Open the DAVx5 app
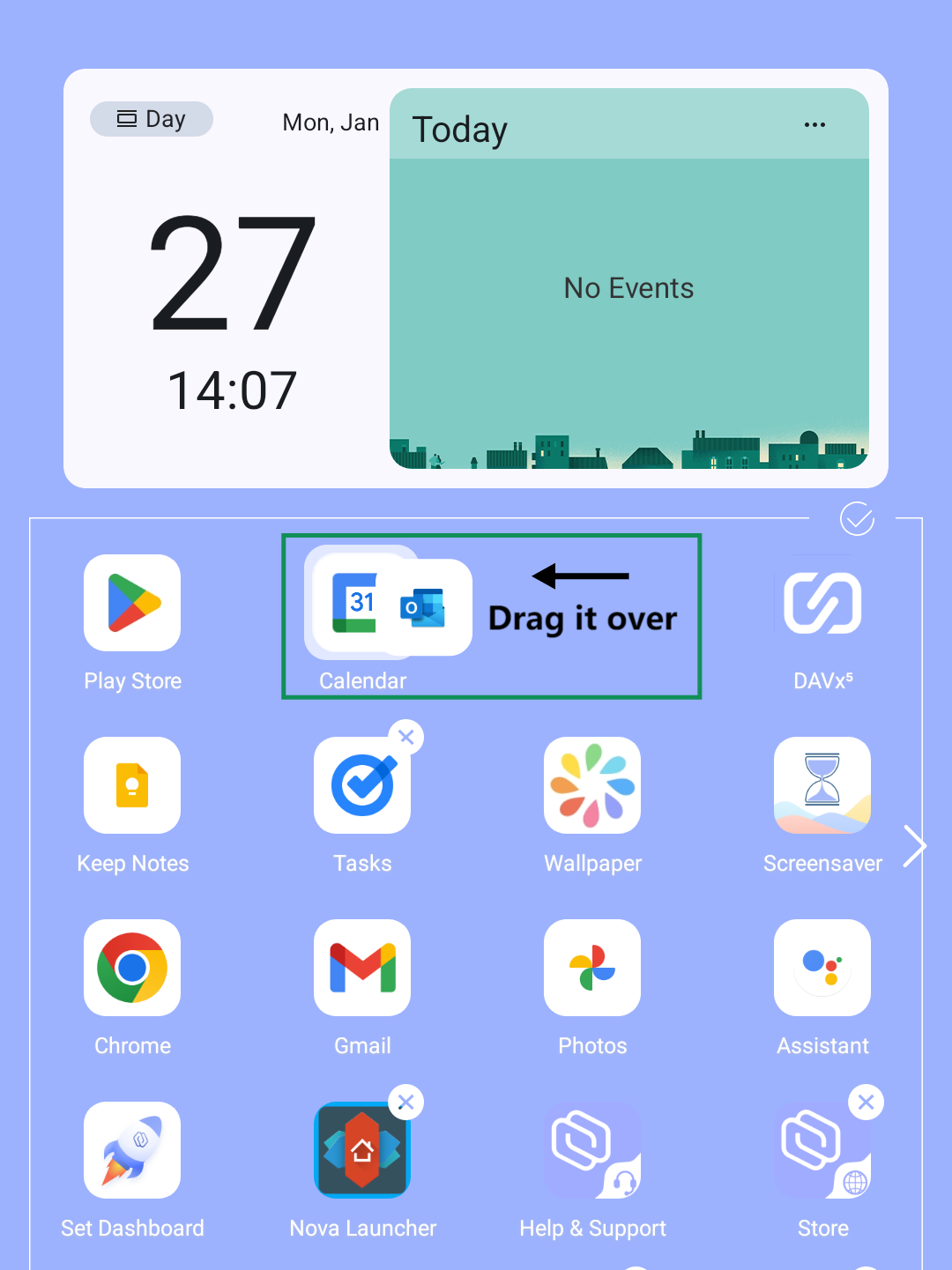 822,604
